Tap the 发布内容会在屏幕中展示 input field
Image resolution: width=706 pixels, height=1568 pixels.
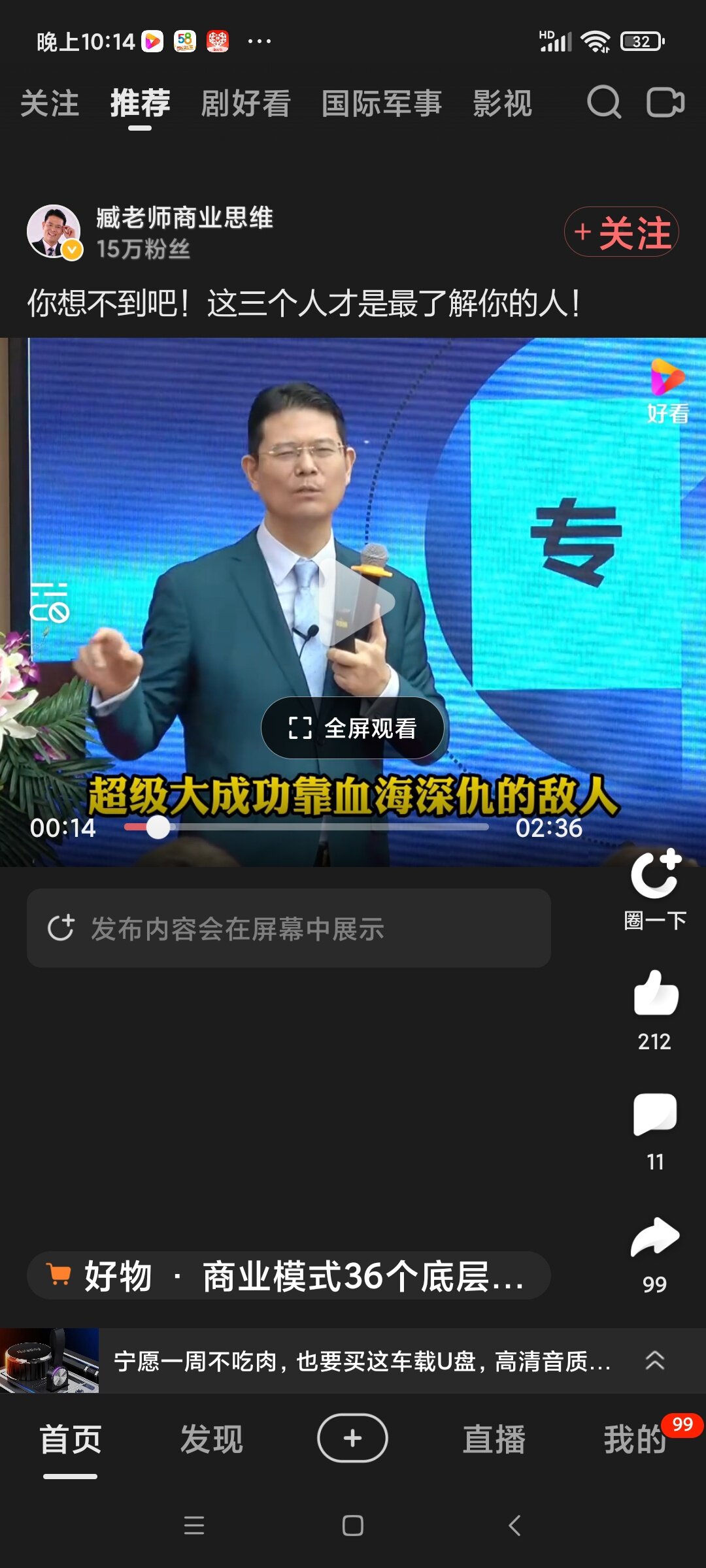coord(288,928)
